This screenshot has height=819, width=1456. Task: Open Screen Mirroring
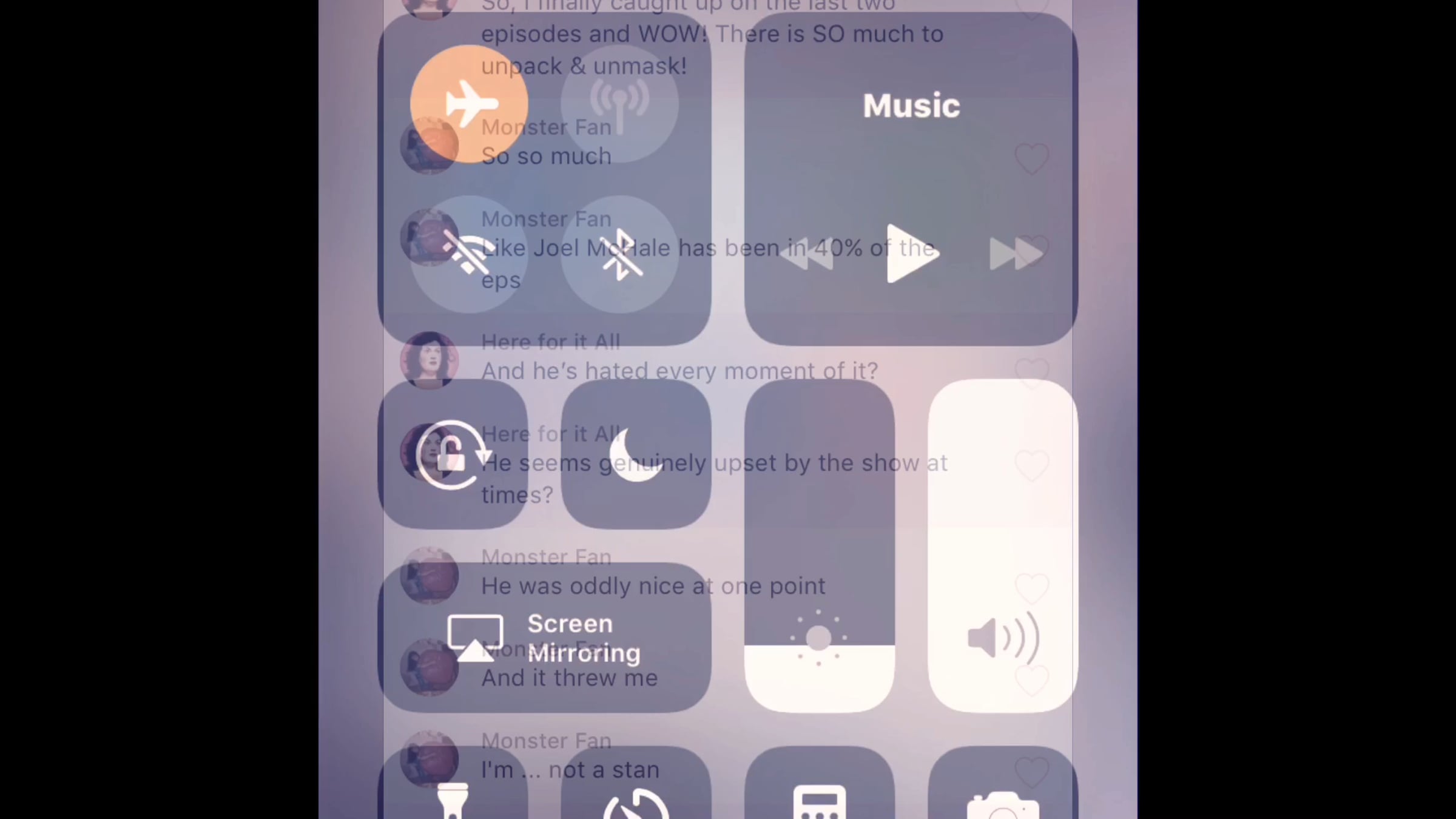click(x=544, y=638)
